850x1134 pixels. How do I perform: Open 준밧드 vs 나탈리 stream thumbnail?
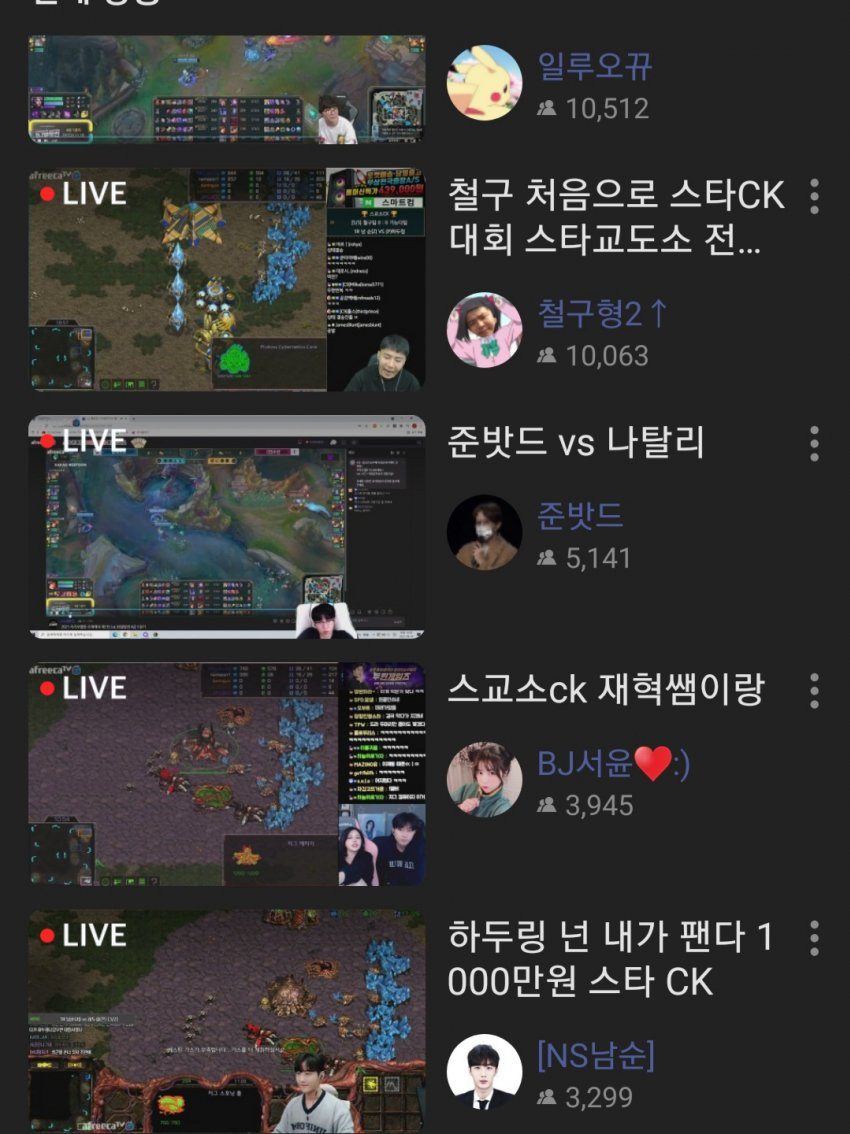coord(226,527)
